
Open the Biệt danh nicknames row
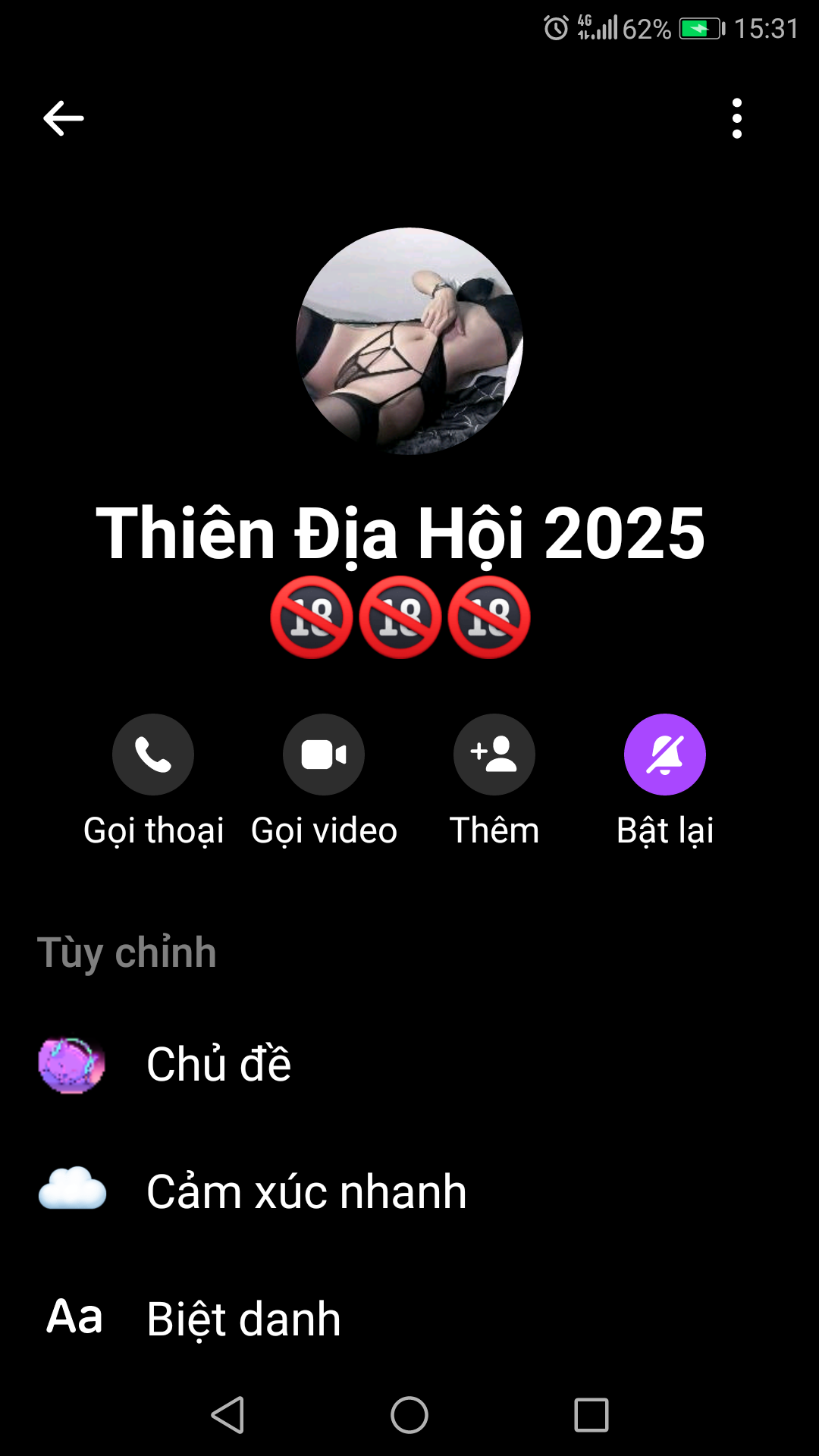pyautogui.click(x=243, y=1319)
